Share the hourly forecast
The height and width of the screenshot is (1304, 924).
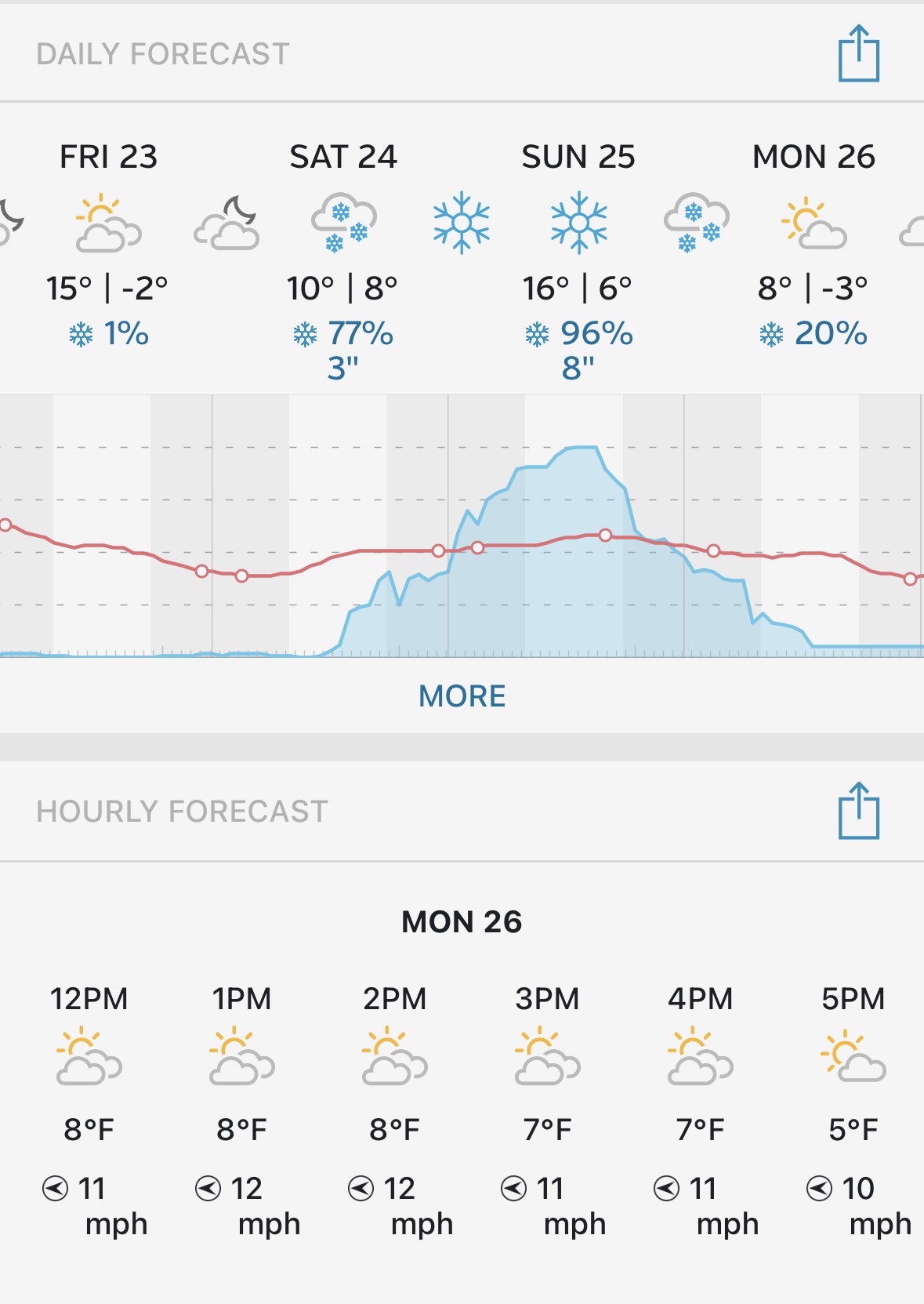[859, 812]
